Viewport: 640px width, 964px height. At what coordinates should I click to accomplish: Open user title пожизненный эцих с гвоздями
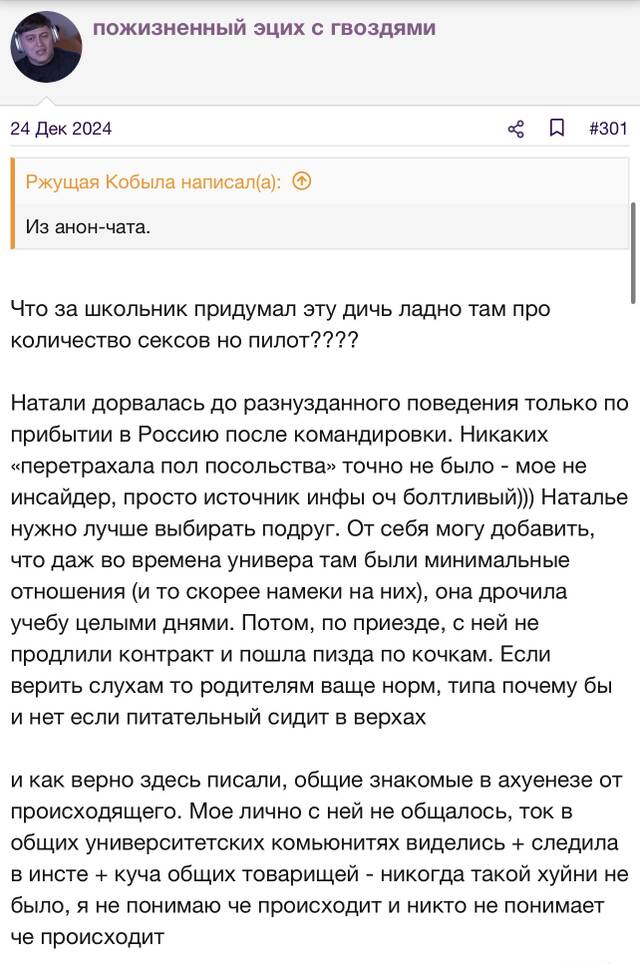(x=264, y=28)
